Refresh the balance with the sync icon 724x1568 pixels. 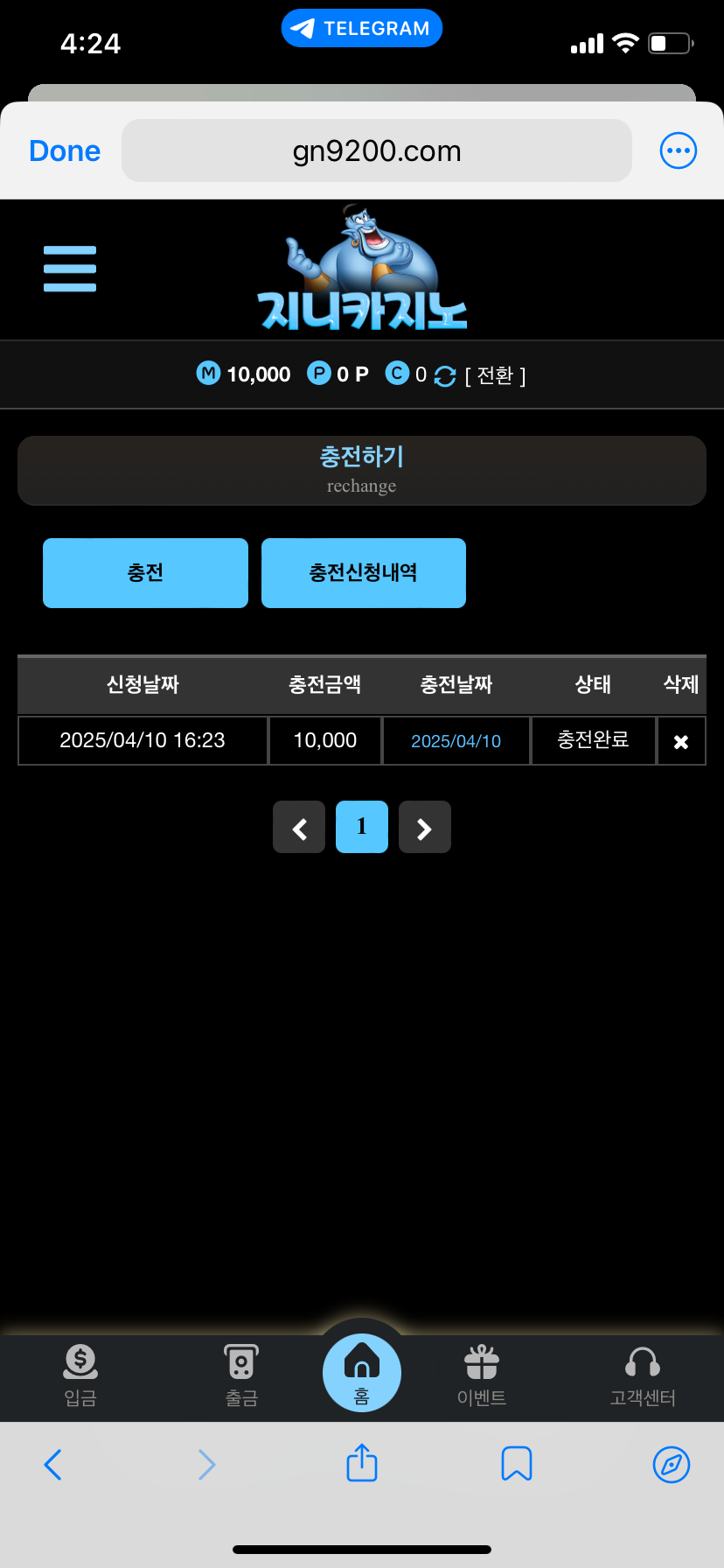(x=445, y=376)
